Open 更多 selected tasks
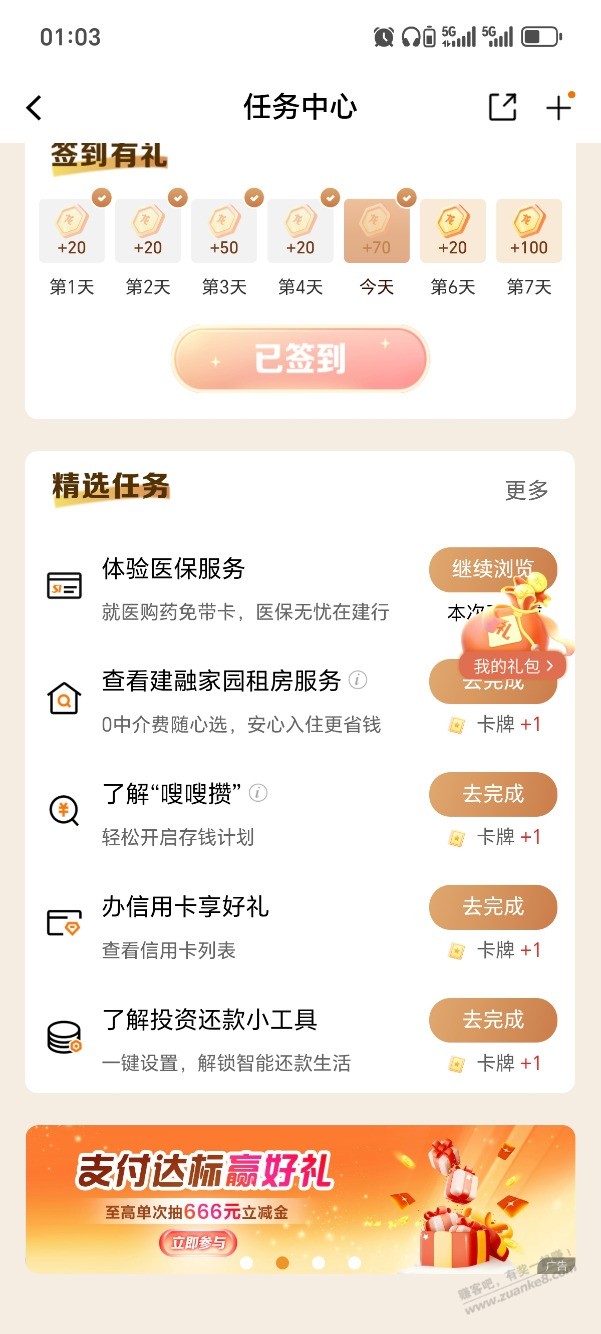Viewport: 601px width, 1334px height. pyautogui.click(x=527, y=490)
